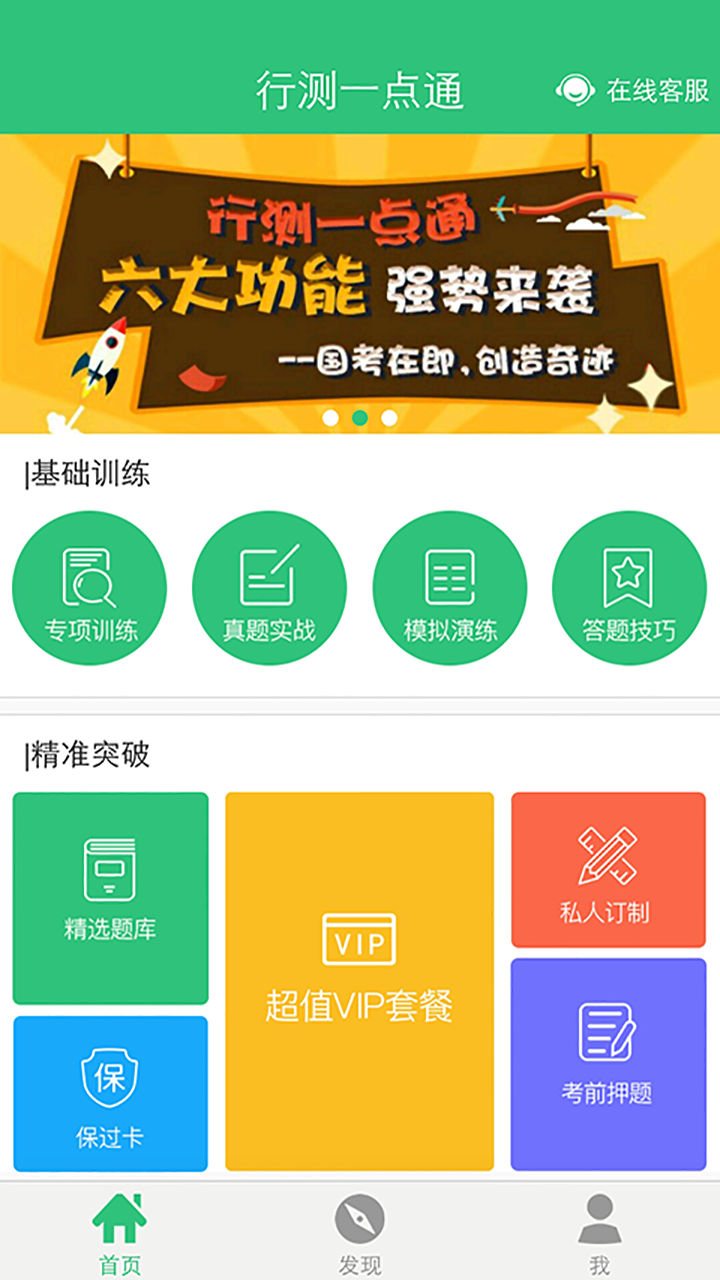Start 专项训练 practice
This screenshot has height=1280, width=720.
click(90, 588)
